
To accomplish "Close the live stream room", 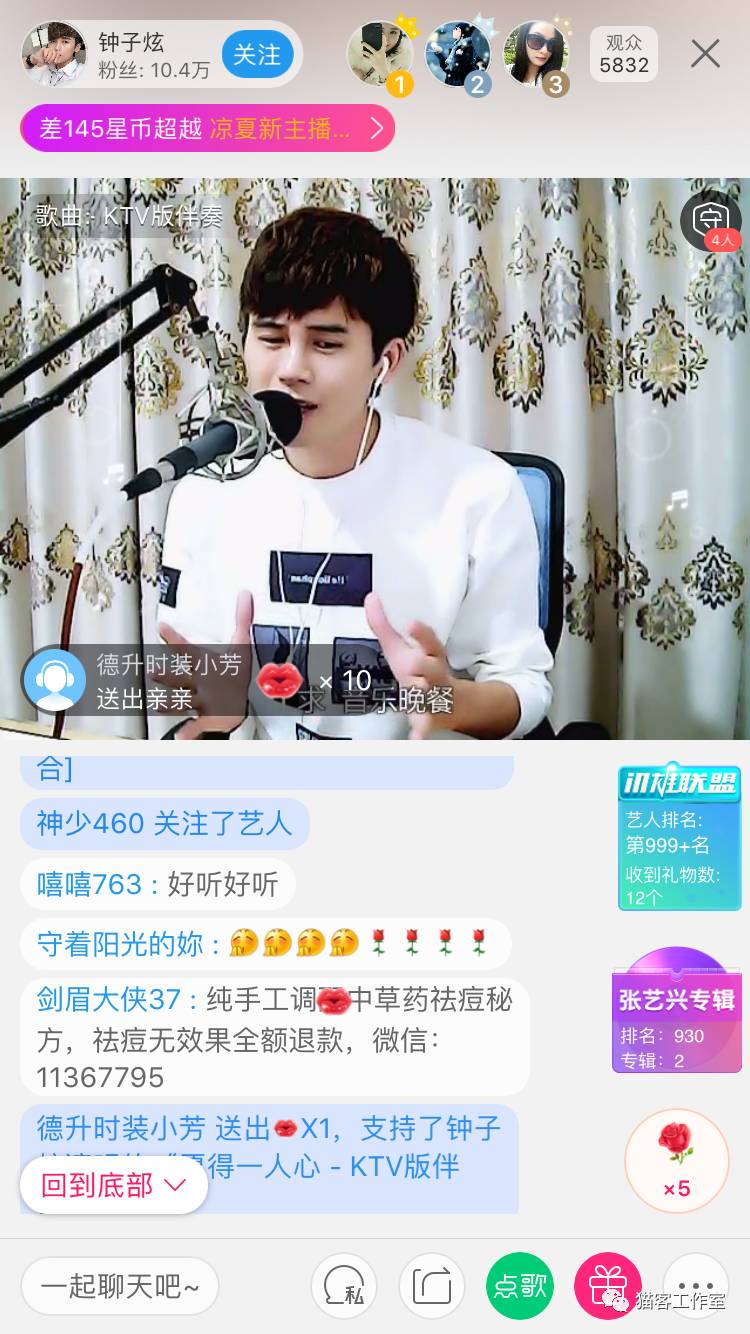I will pyautogui.click(x=705, y=54).
